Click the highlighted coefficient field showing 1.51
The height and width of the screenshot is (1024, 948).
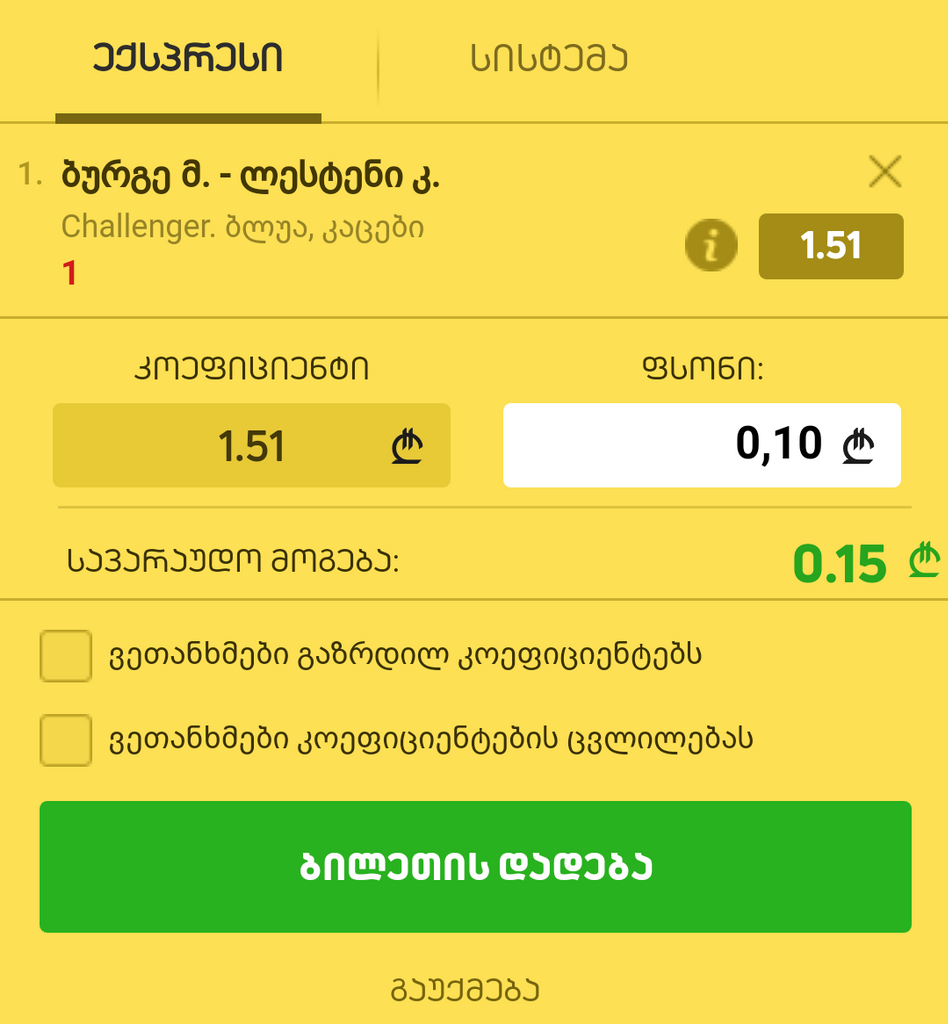[252, 445]
